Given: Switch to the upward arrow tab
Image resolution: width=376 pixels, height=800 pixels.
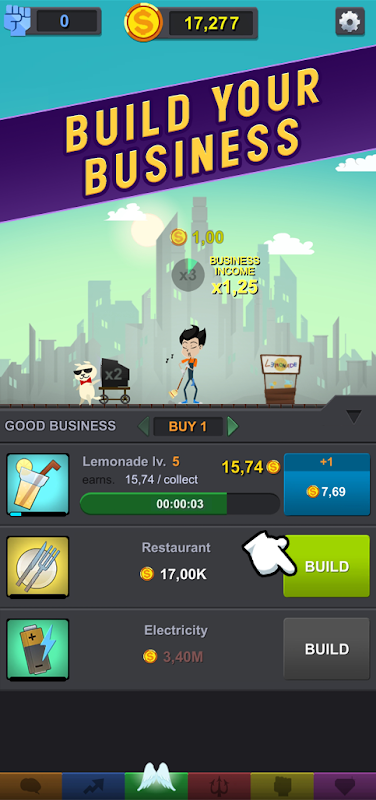Looking at the screenshot, I should click(x=93, y=786).
